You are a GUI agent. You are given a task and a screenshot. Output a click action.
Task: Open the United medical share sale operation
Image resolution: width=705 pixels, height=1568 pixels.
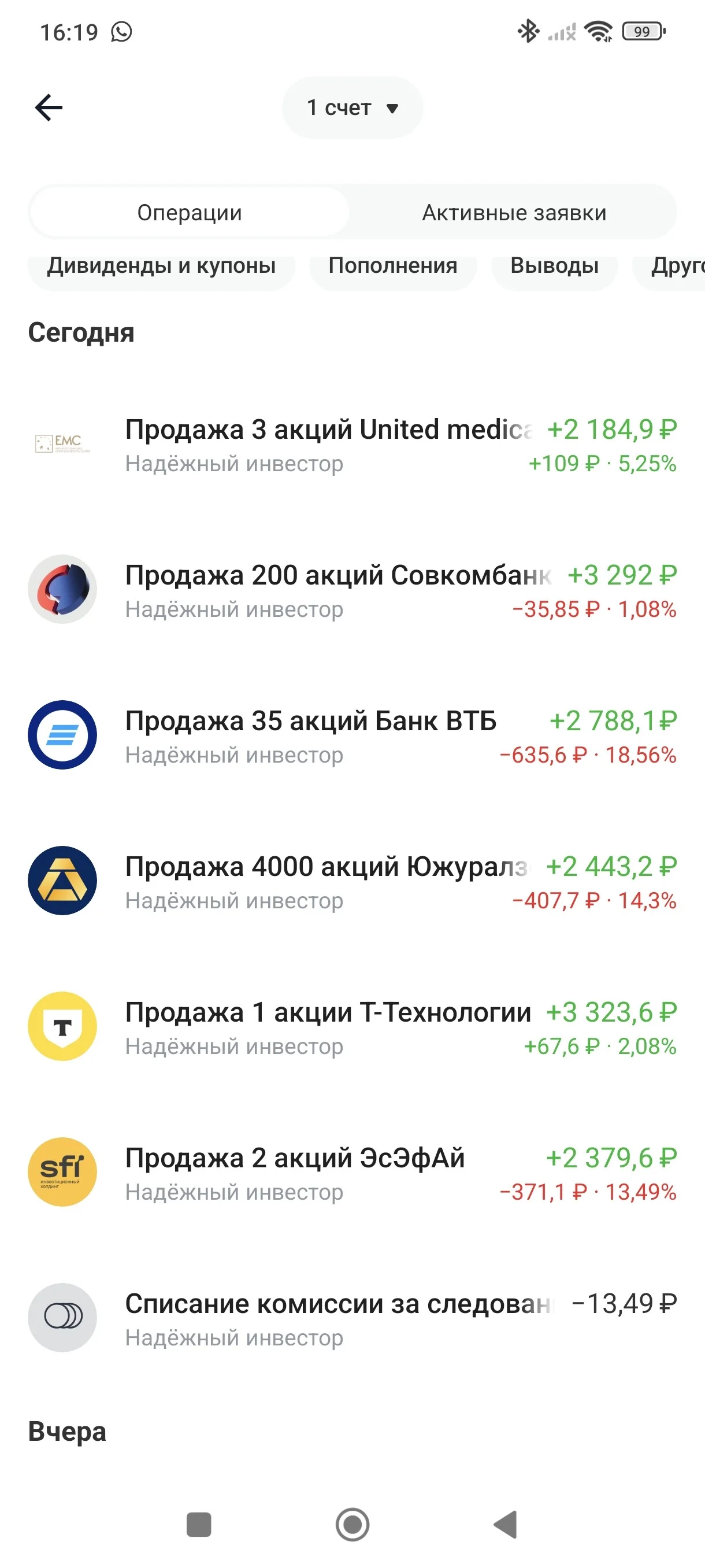point(352,445)
